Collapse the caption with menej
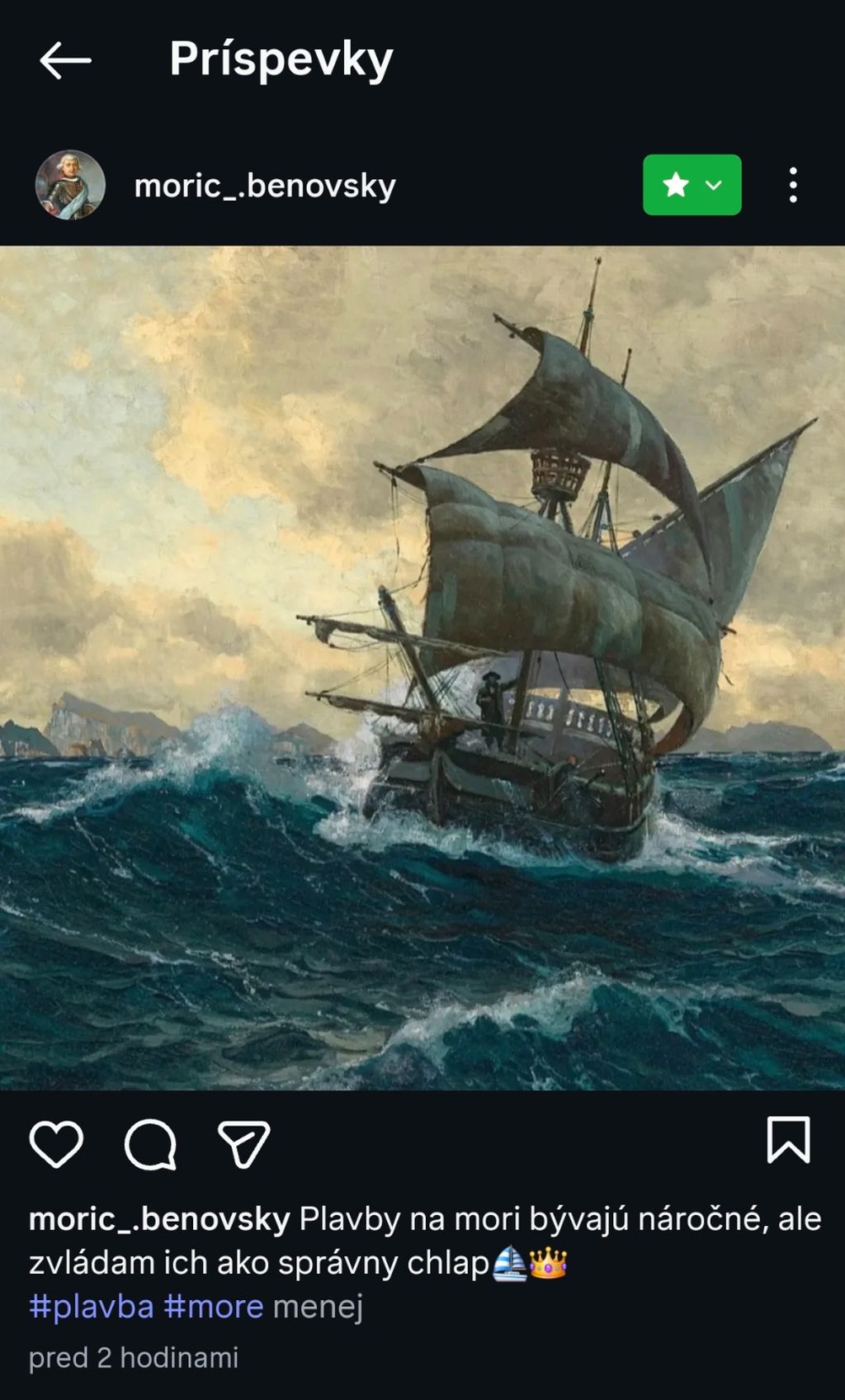Image resolution: width=845 pixels, height=1400 pixels. tap(318, 1307)
